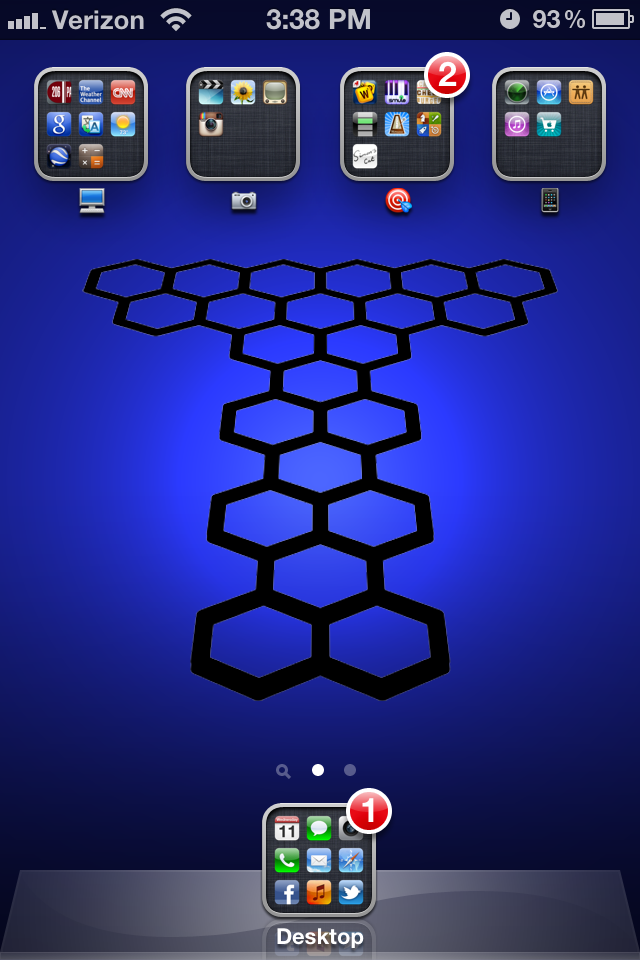The height and width of the screenshot is (960, 640).
Task: Go to the second home screen page dot
Action: [350, 770]
